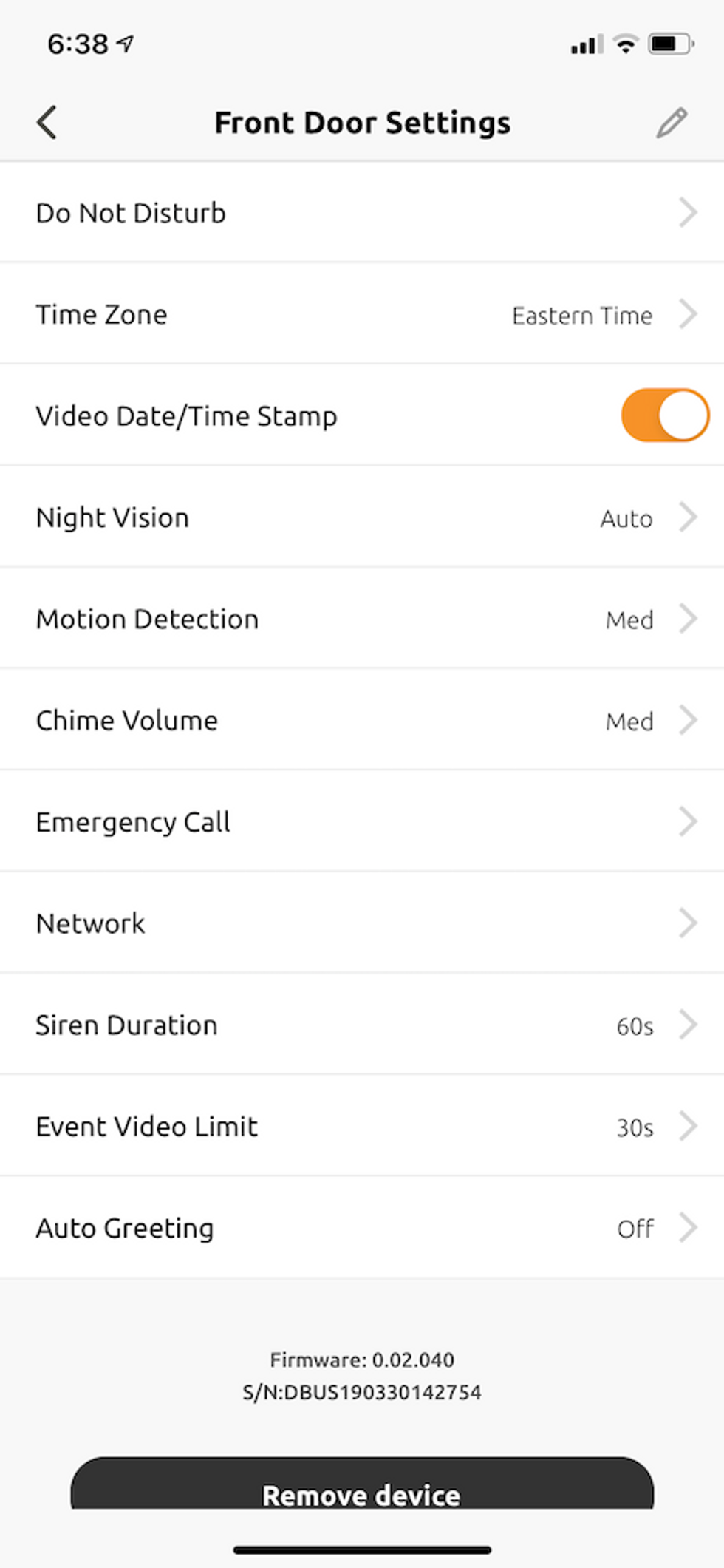
Task: Open Chime Volume setting
Action: pyautogui.click(x=362, y=719)
